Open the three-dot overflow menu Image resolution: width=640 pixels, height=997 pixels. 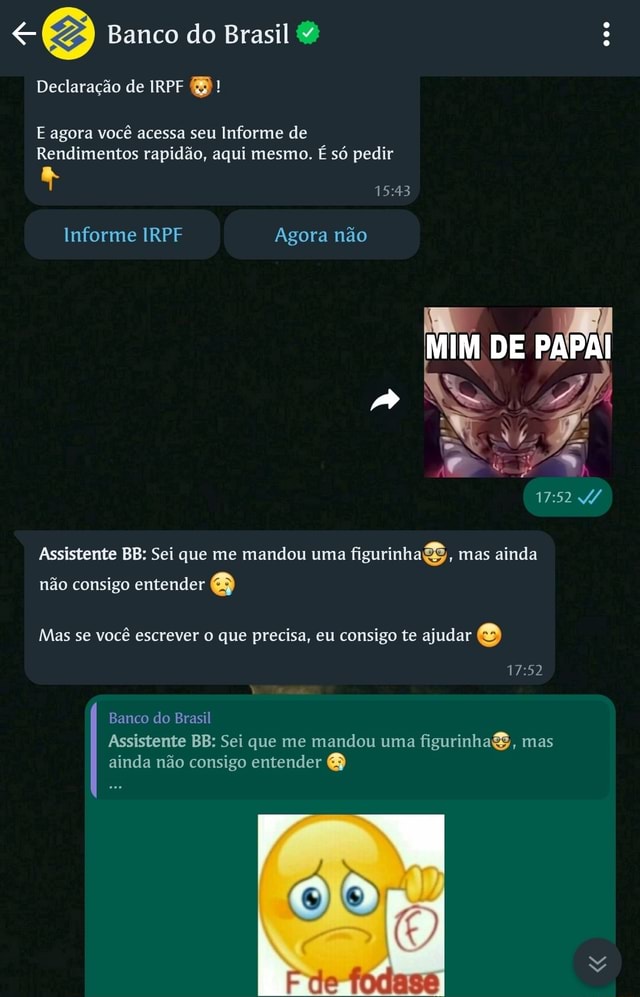(606, 35)
